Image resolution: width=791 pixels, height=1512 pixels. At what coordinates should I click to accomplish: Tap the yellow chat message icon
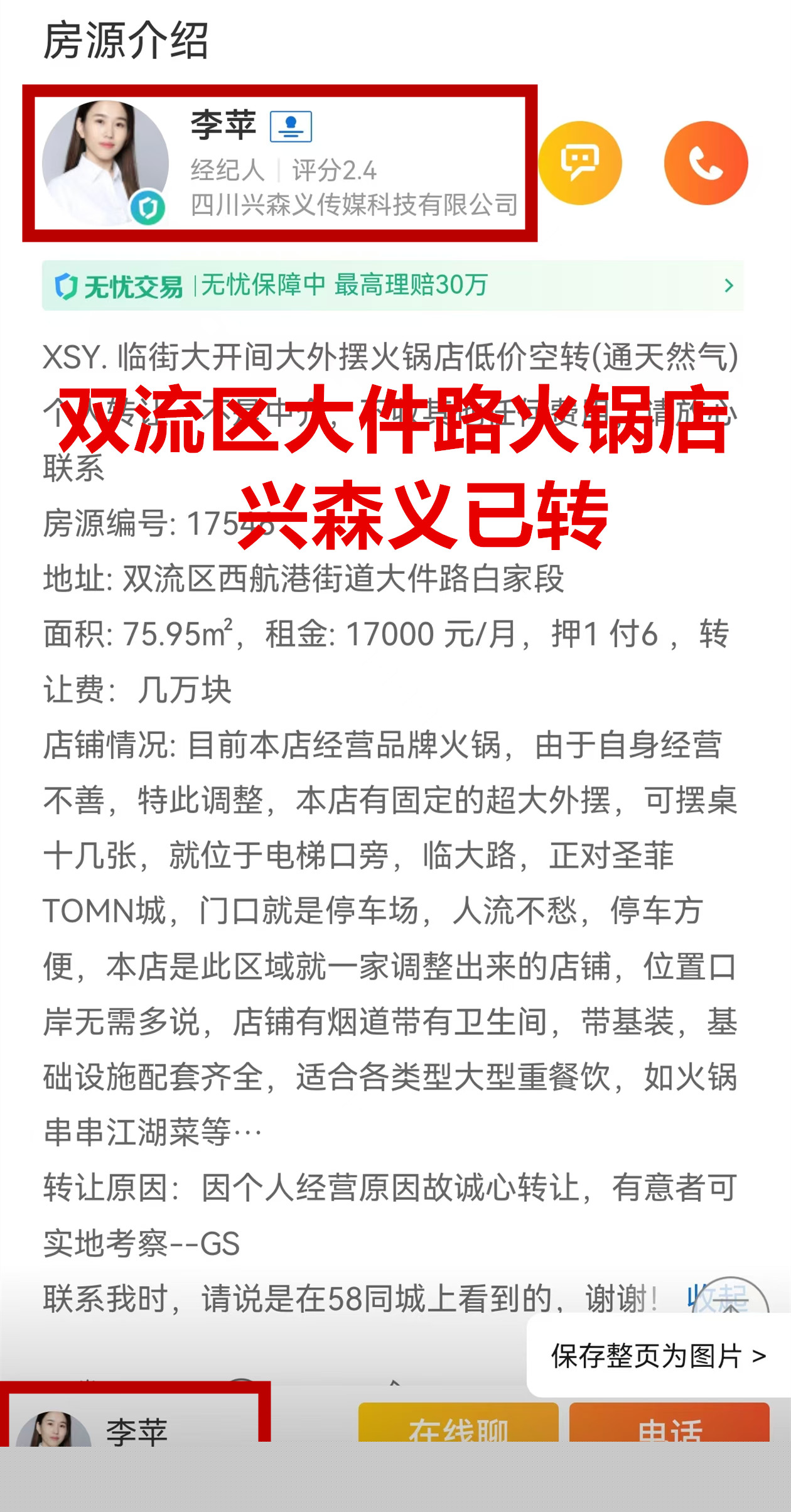click(x=580, y=163)
